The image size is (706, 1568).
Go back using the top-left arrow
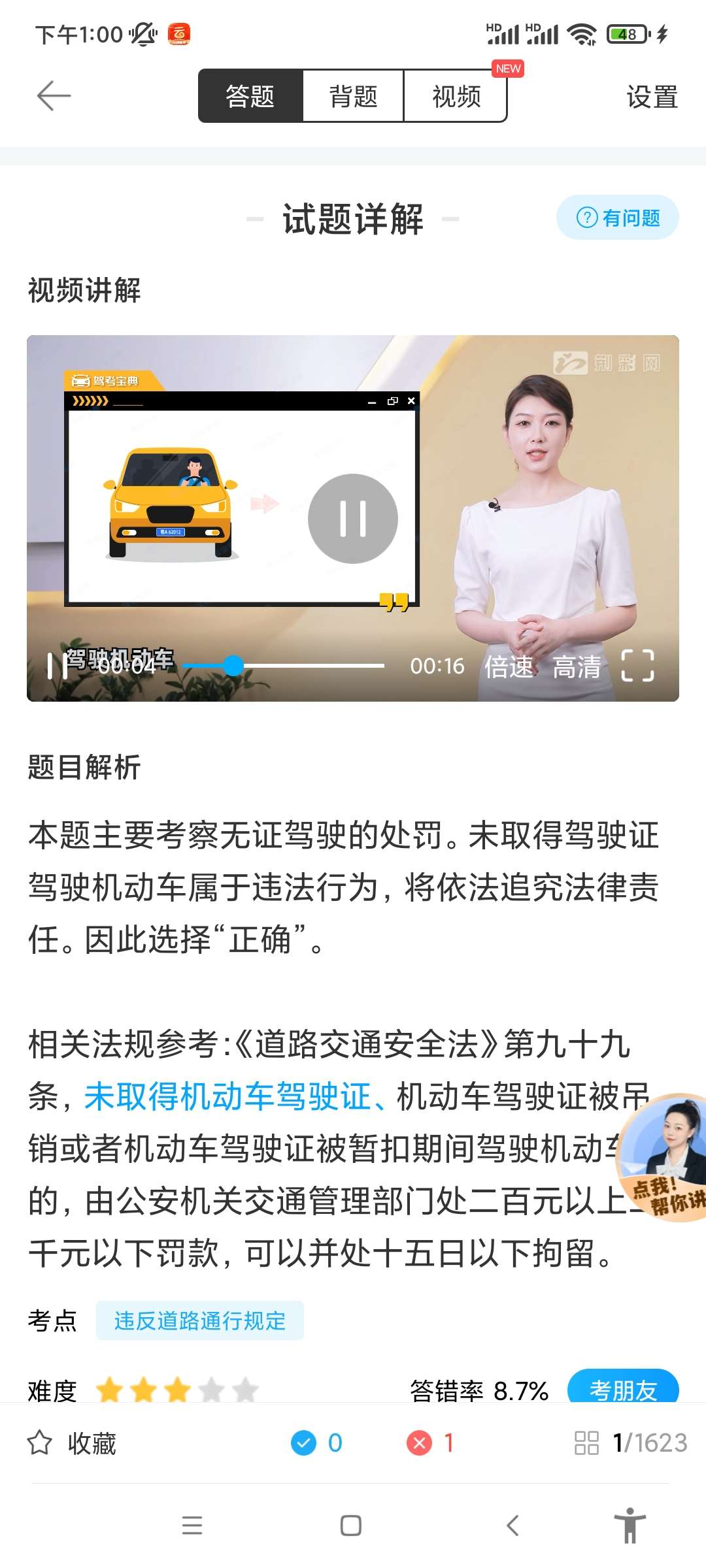point(54,97)
